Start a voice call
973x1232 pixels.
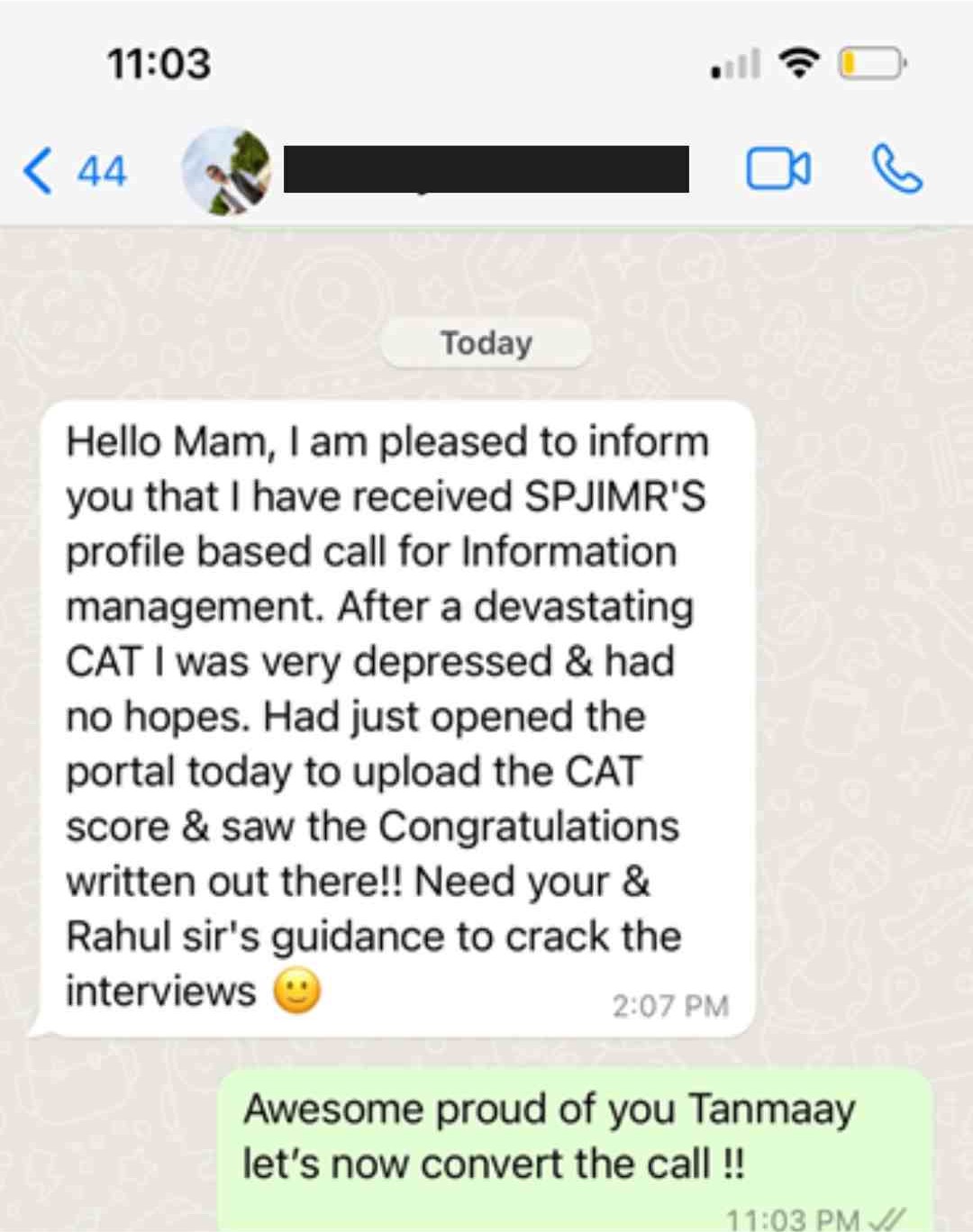click(x=897, y=170)
